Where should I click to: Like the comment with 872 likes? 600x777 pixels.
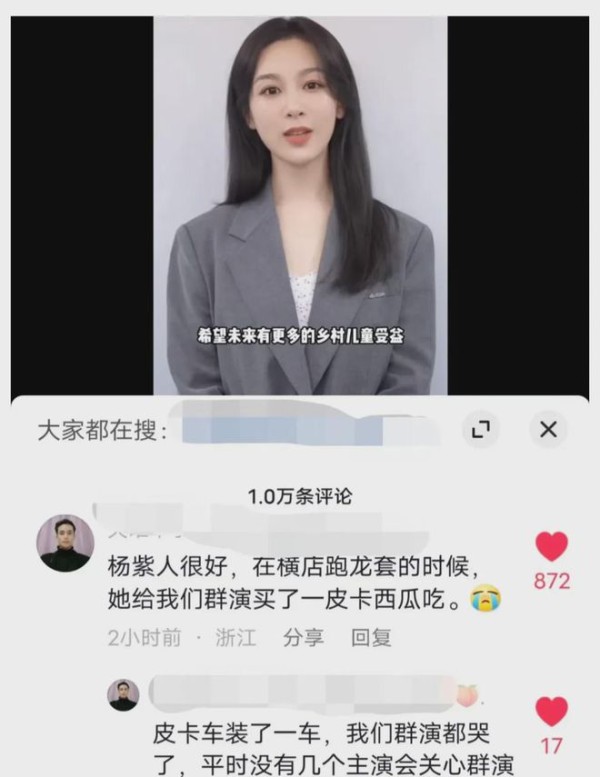tap(551, 547)
